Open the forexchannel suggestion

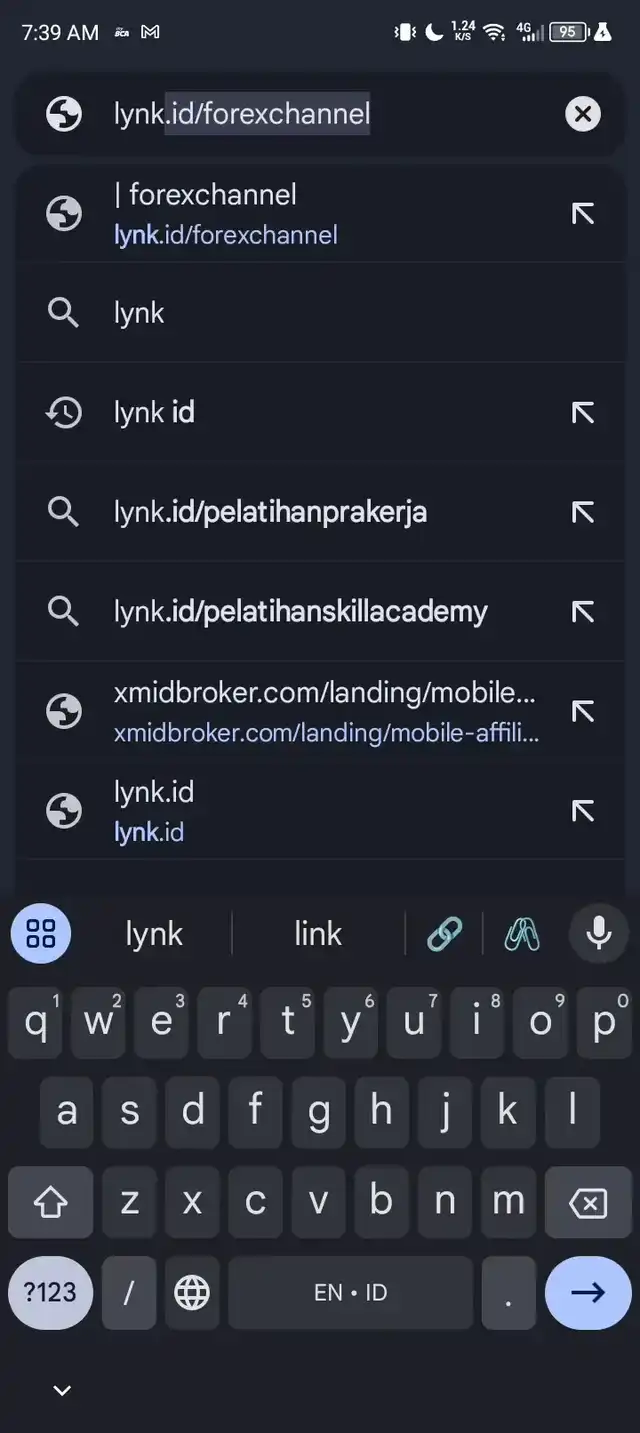click(x=300, y=214)
